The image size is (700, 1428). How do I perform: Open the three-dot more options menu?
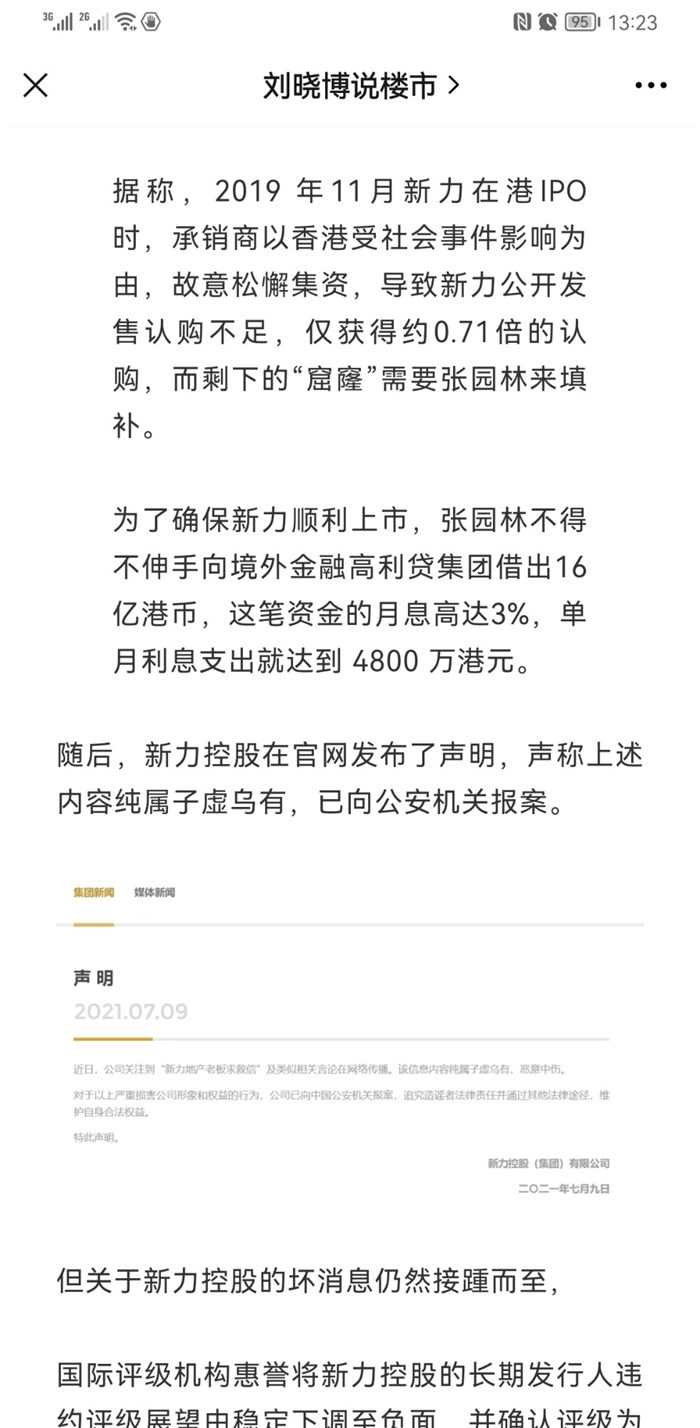pos(650,86)
